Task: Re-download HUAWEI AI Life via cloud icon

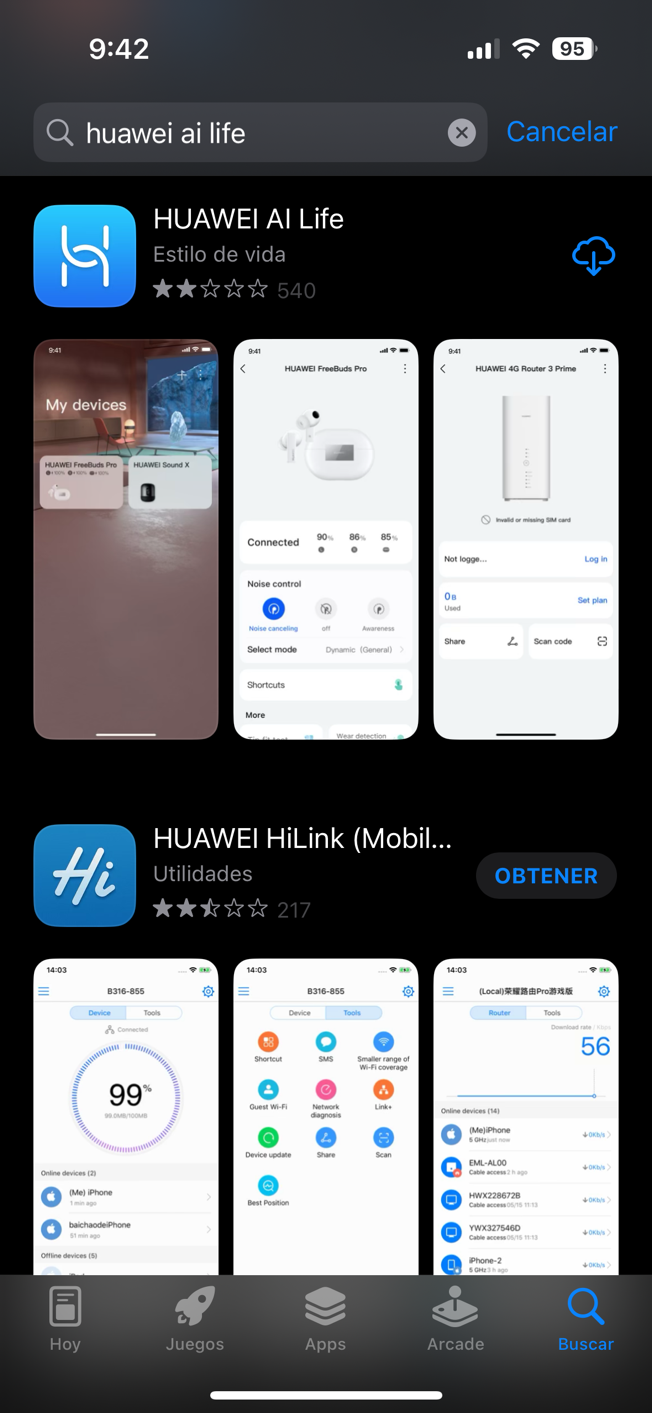Action: click(x=593, y=256)
